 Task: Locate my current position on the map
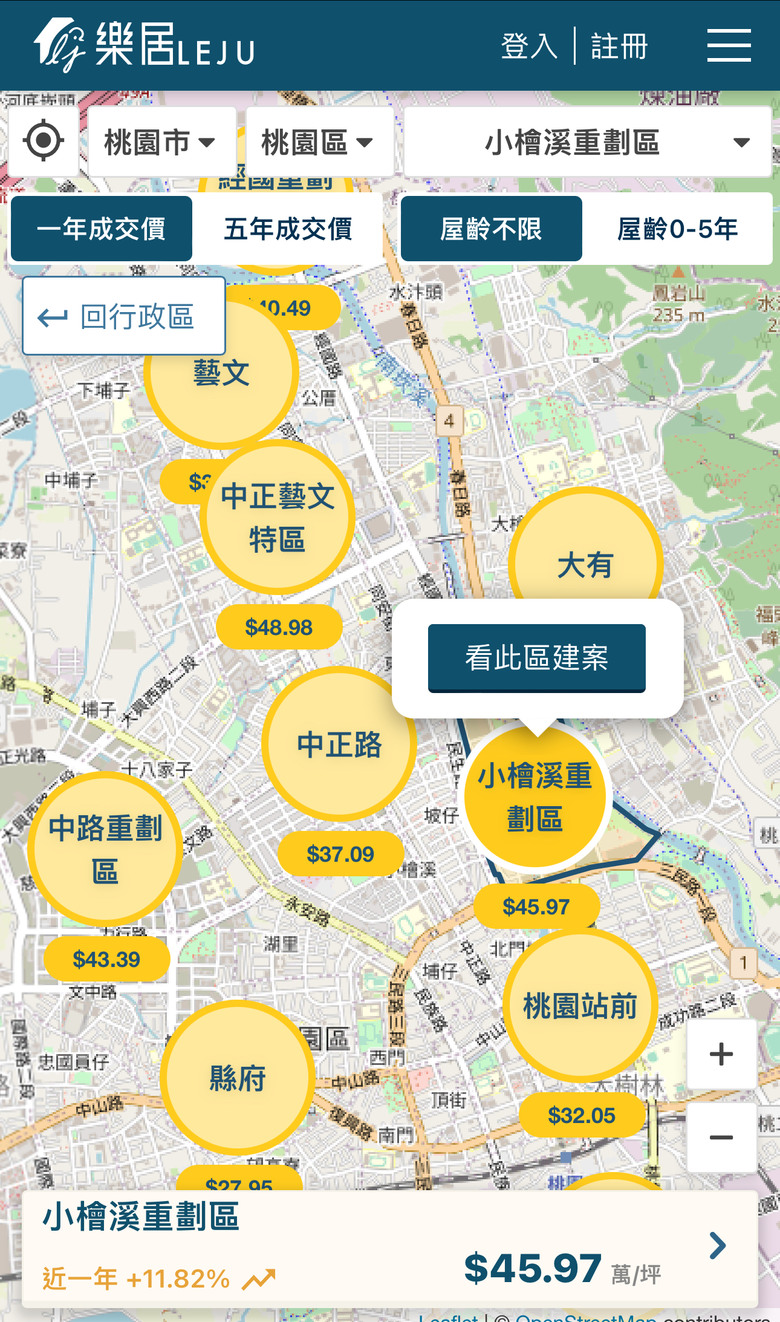click(43, 141)
